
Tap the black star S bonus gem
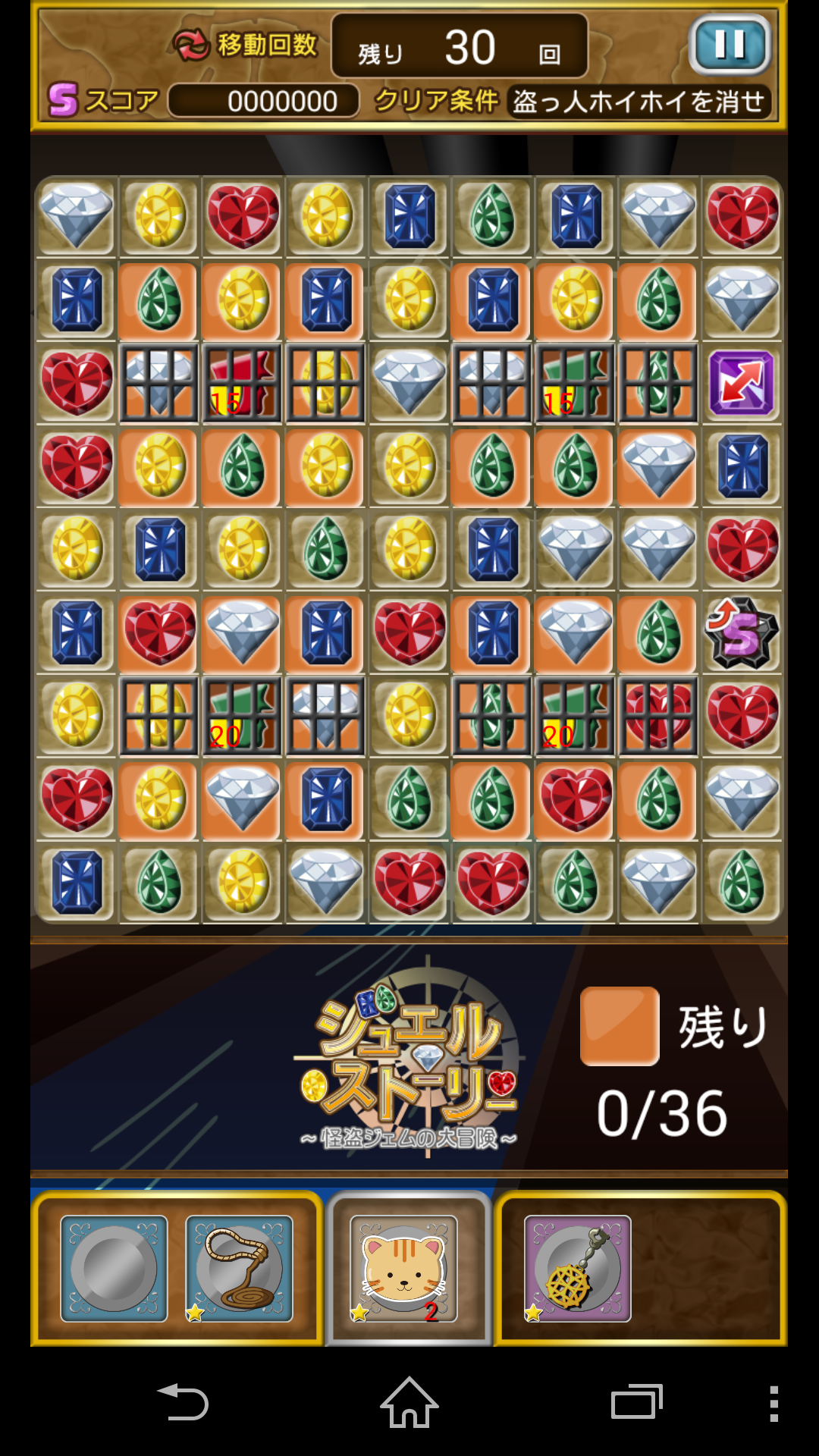tap(742, 632)
